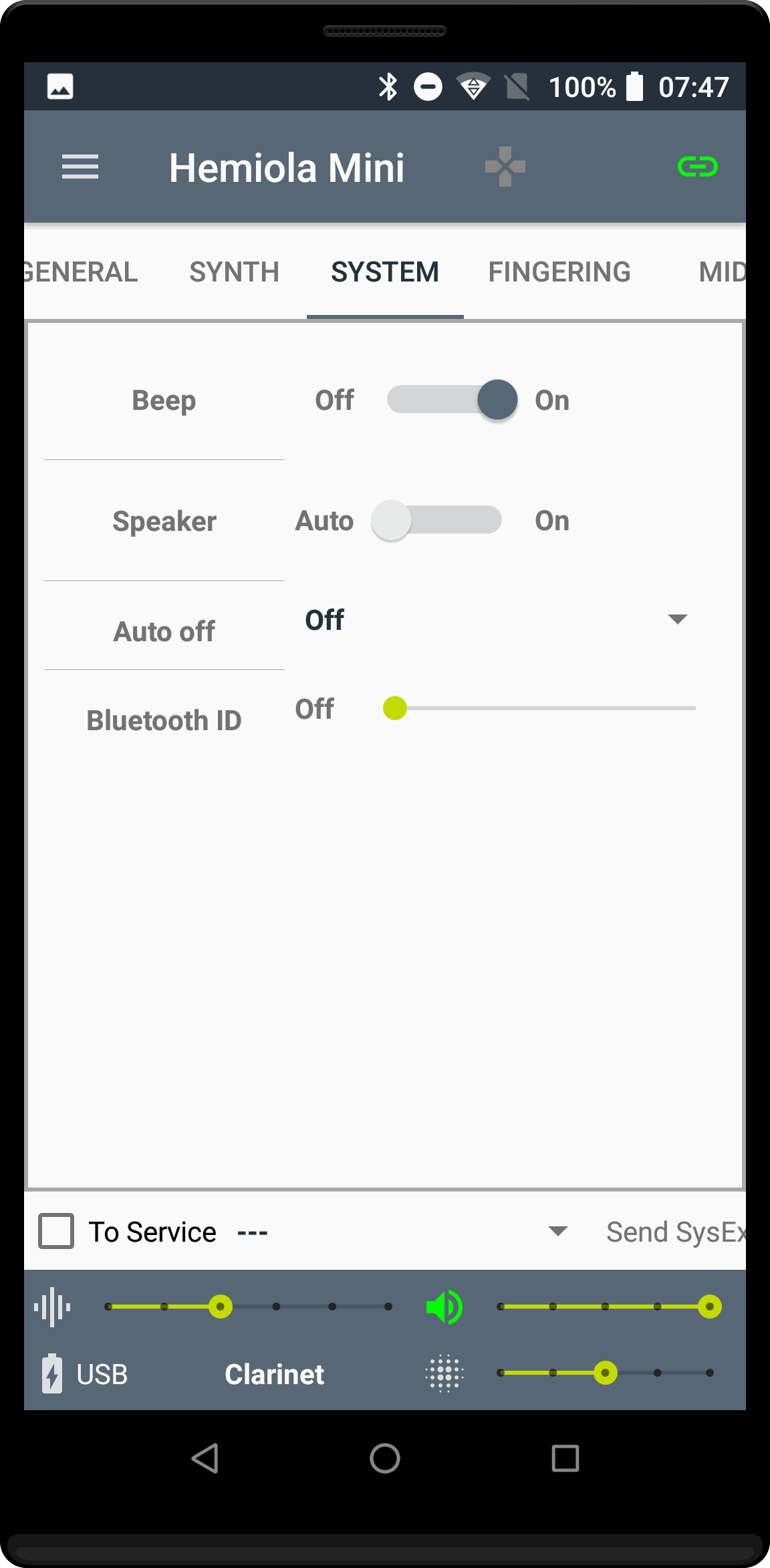Click the image icon in the status bar

[x=59, y=86]
